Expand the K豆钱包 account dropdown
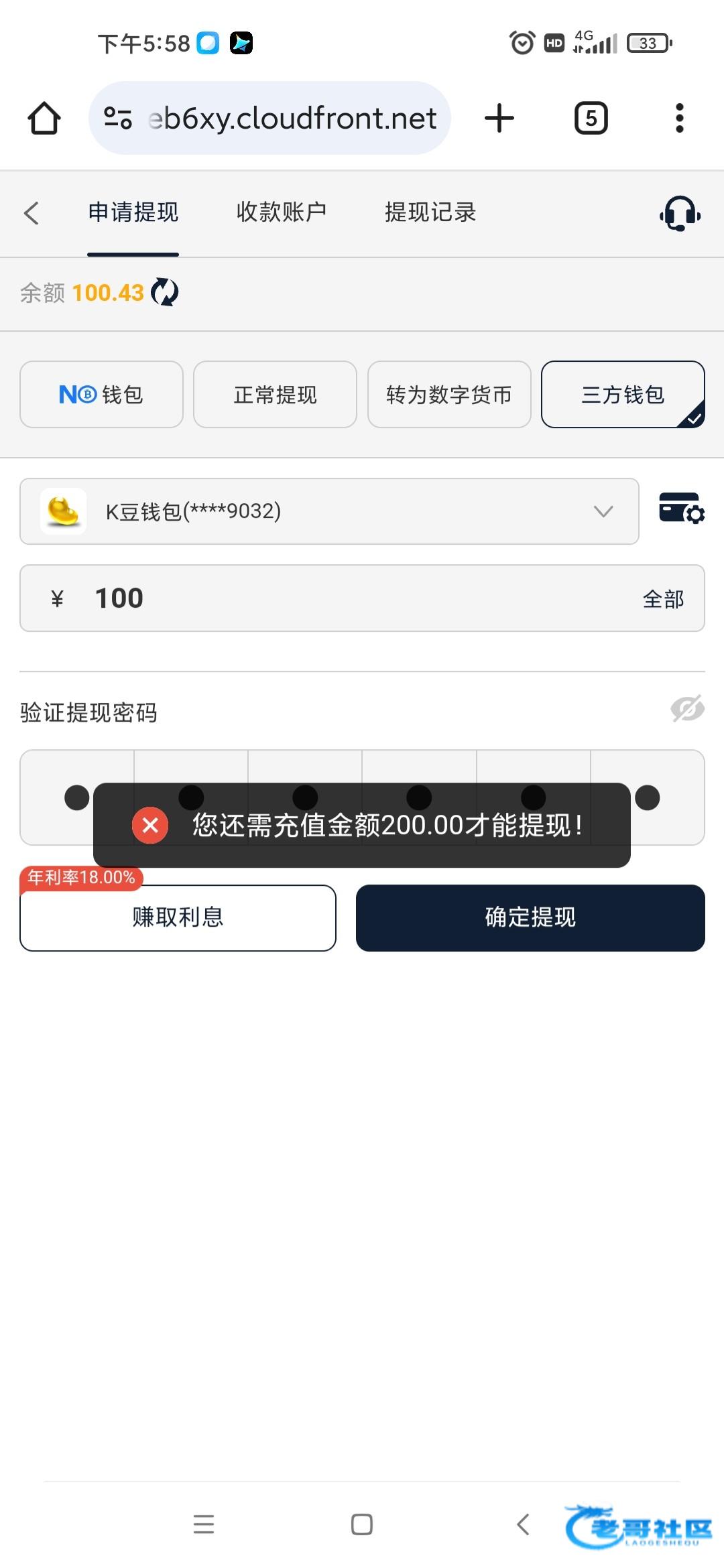 329,511
